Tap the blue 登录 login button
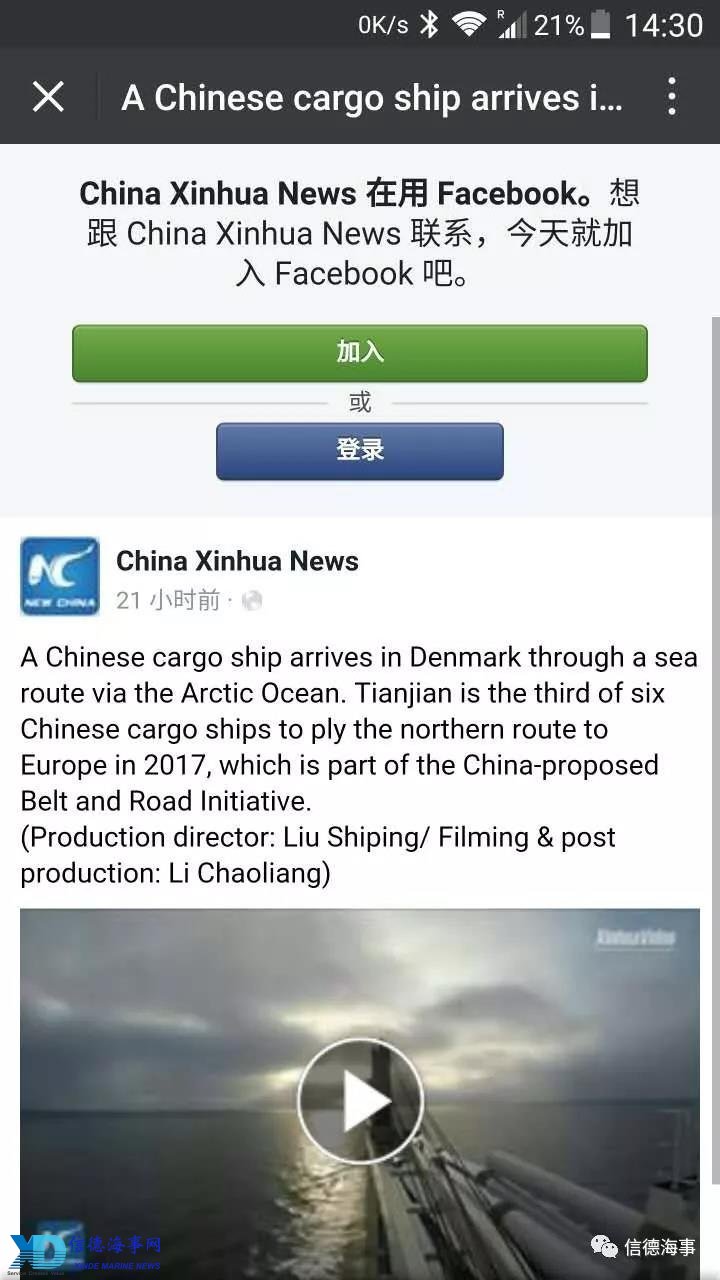Viewport: 720px width, 1280px height. click(x=360, y=451)
